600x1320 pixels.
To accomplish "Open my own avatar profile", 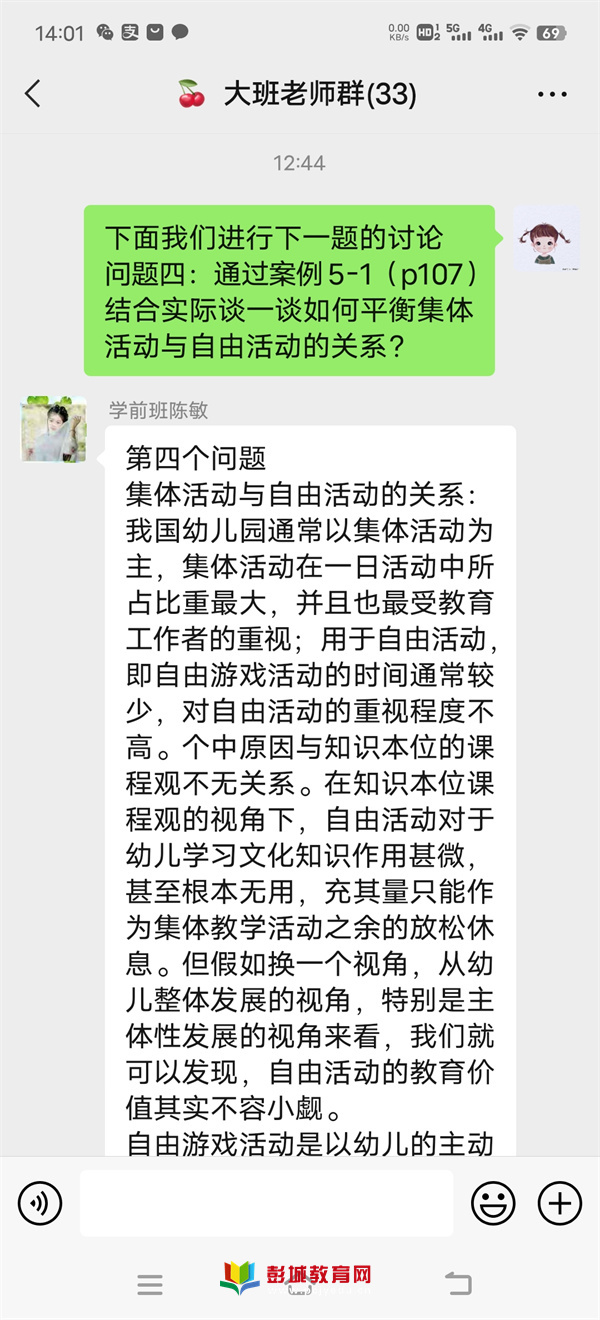I will click(x=546, y=239).
